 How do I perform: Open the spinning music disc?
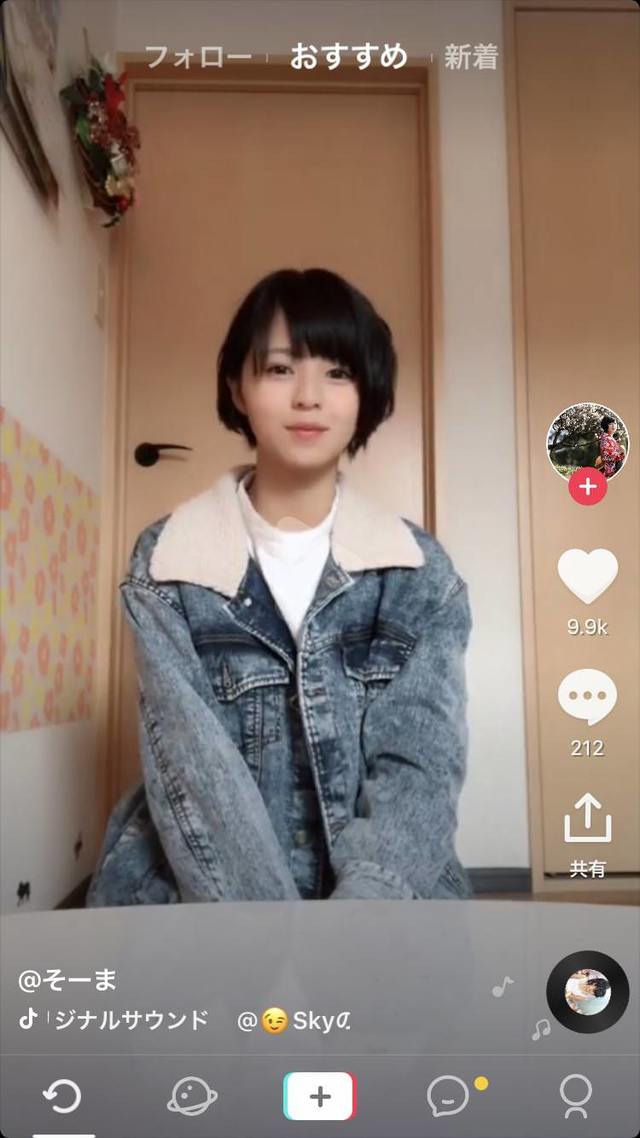tap(588, 991)
